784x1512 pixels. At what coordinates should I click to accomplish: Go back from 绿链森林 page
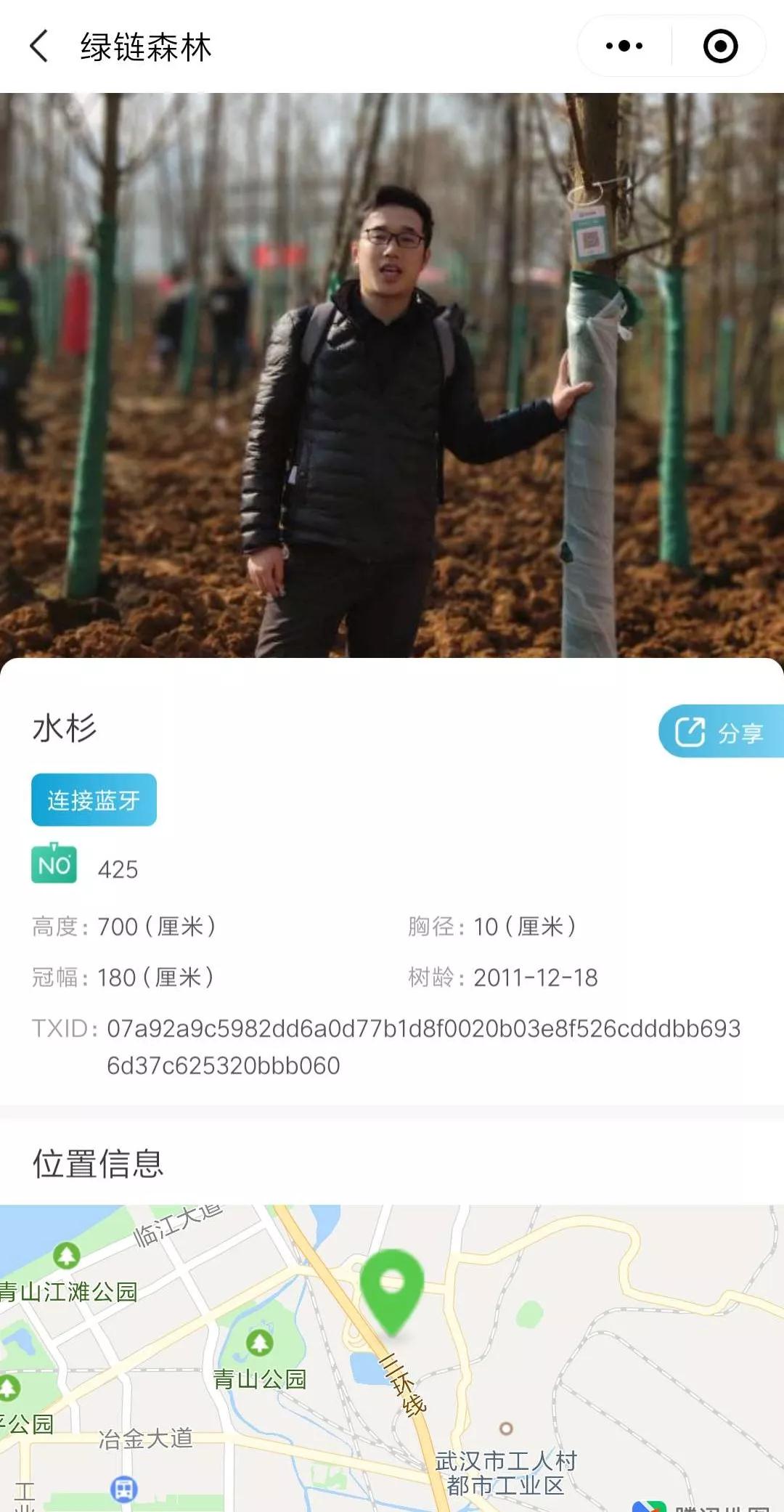[x=39, y=46]
